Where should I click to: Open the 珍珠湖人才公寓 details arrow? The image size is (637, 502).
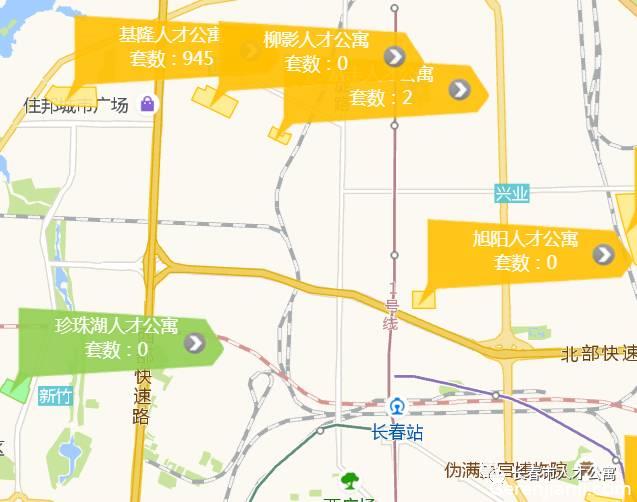[x=194, y=343]
